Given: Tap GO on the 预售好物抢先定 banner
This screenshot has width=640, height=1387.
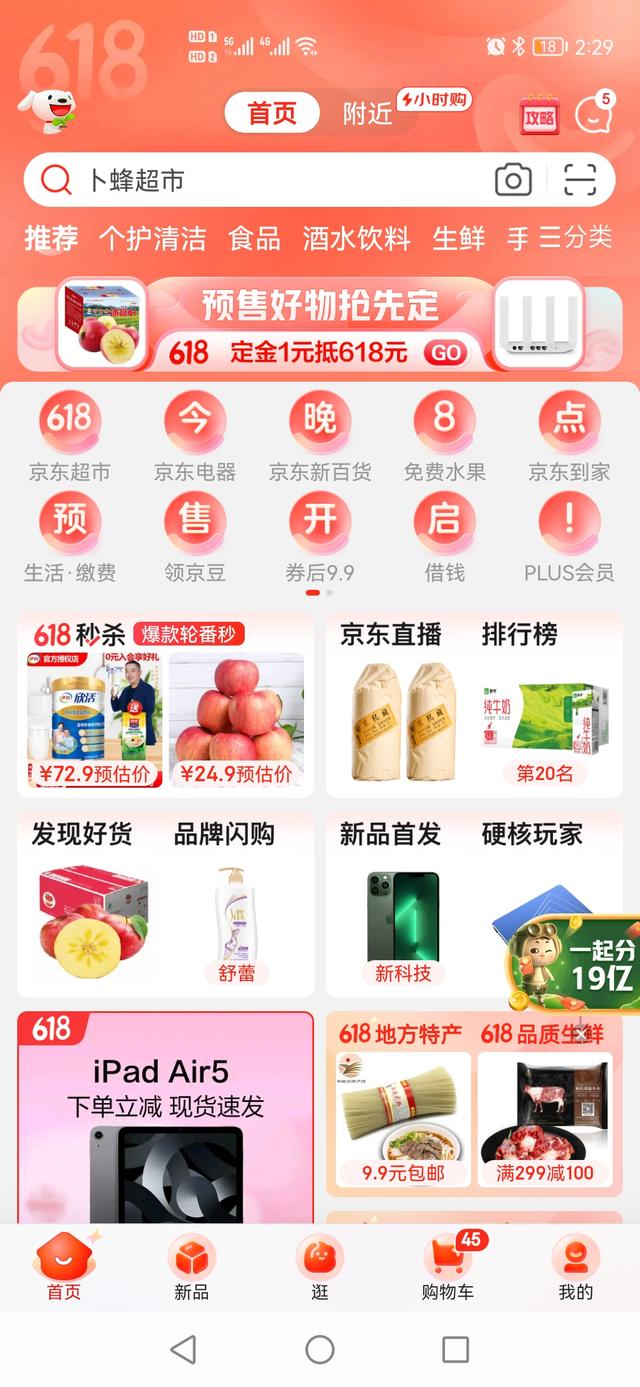Looking at the screenshot, I should (445, 352).
